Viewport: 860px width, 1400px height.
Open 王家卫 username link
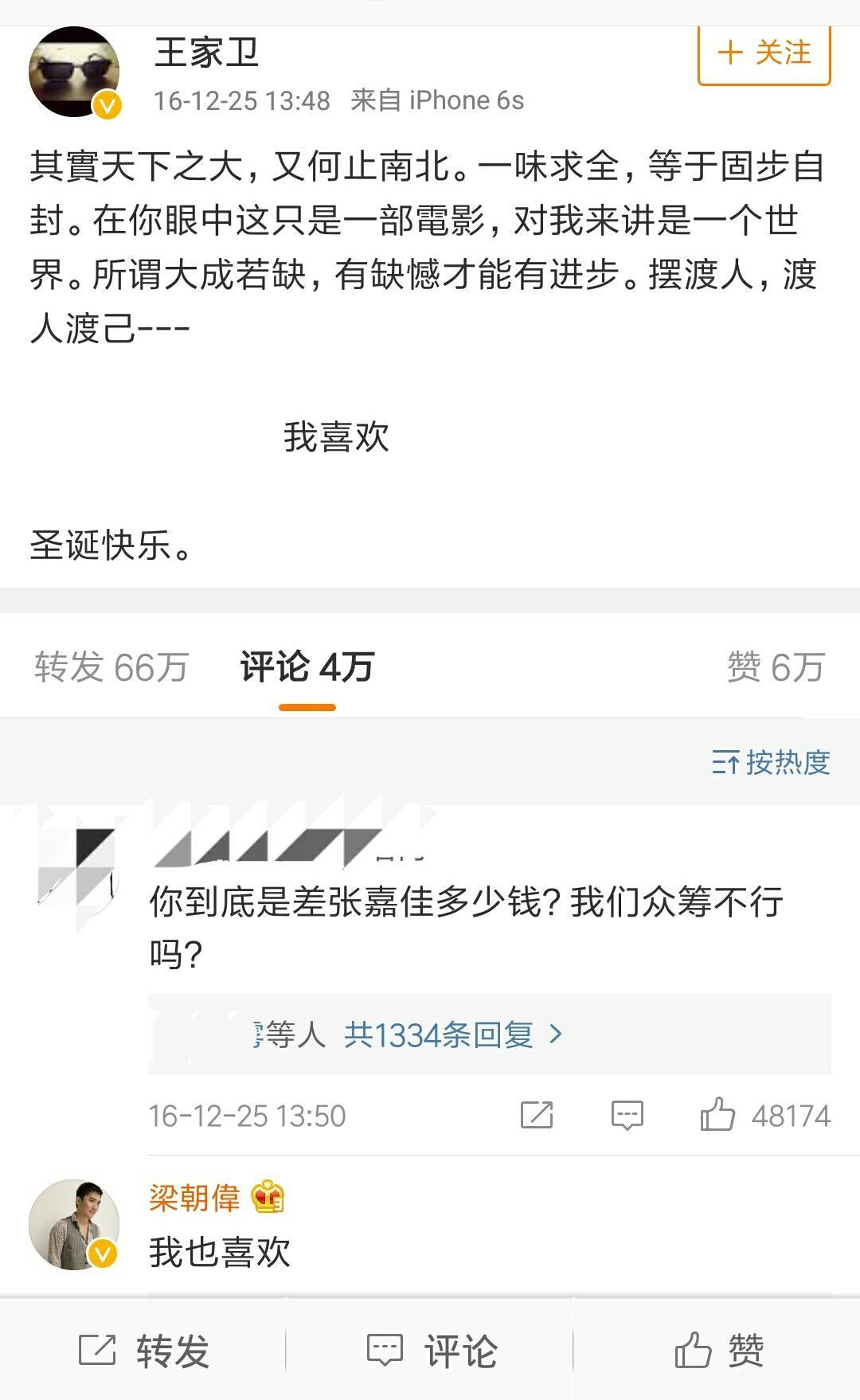coord(206,53)
